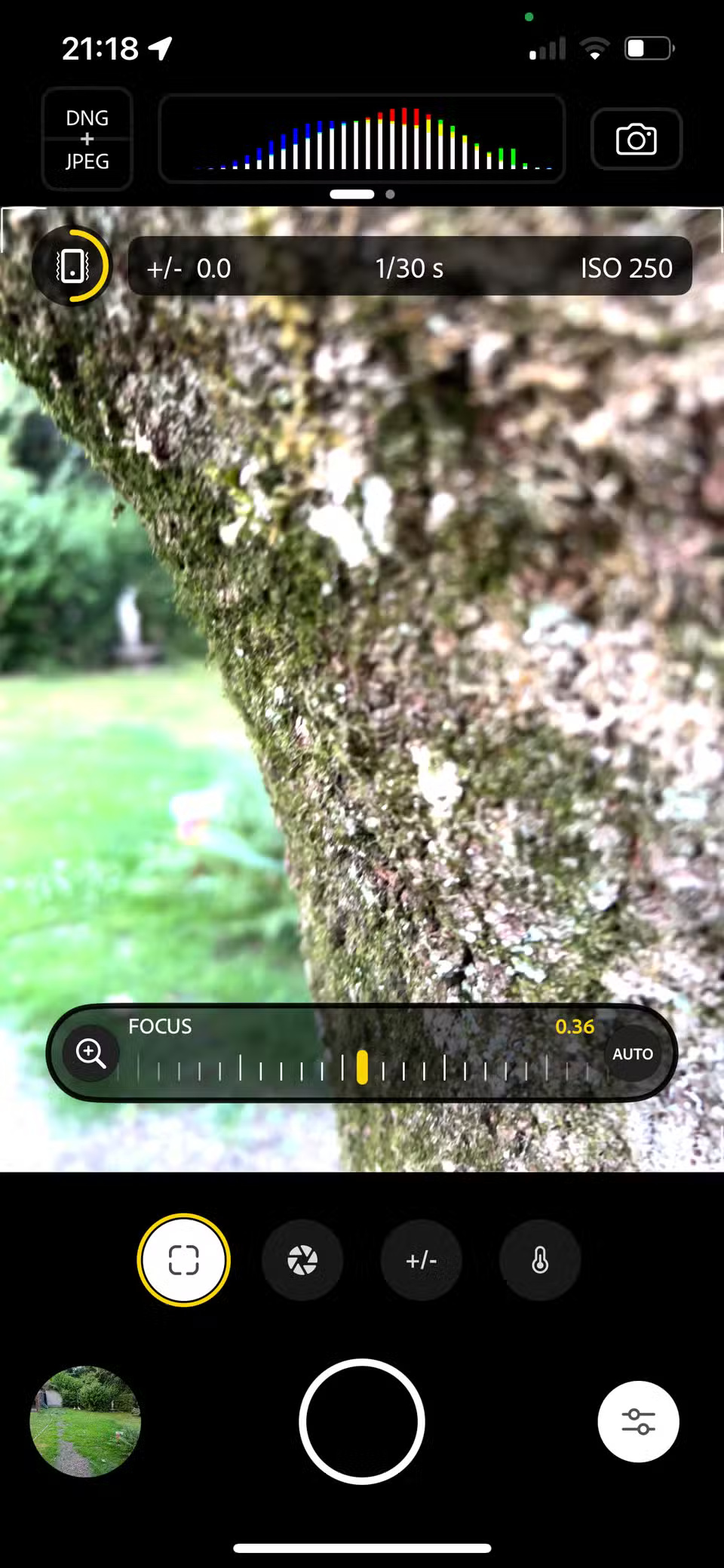Tap ISO 250 to adjust sensitivity
The height and width of the screenshot is (1568, 724).
pyautogui.click(x=627, y=268)
